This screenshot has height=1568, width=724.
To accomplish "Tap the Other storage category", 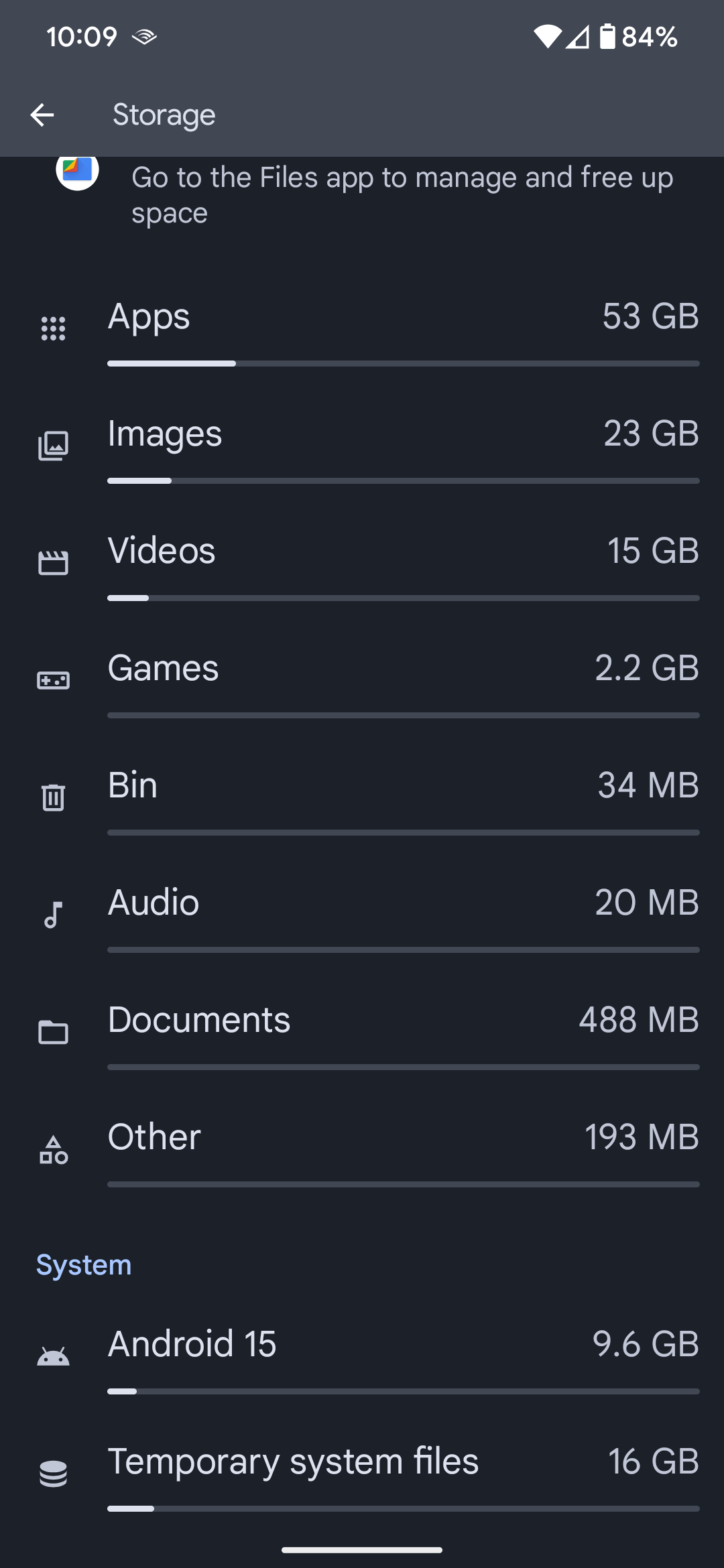I will (x=362, y=1150).
